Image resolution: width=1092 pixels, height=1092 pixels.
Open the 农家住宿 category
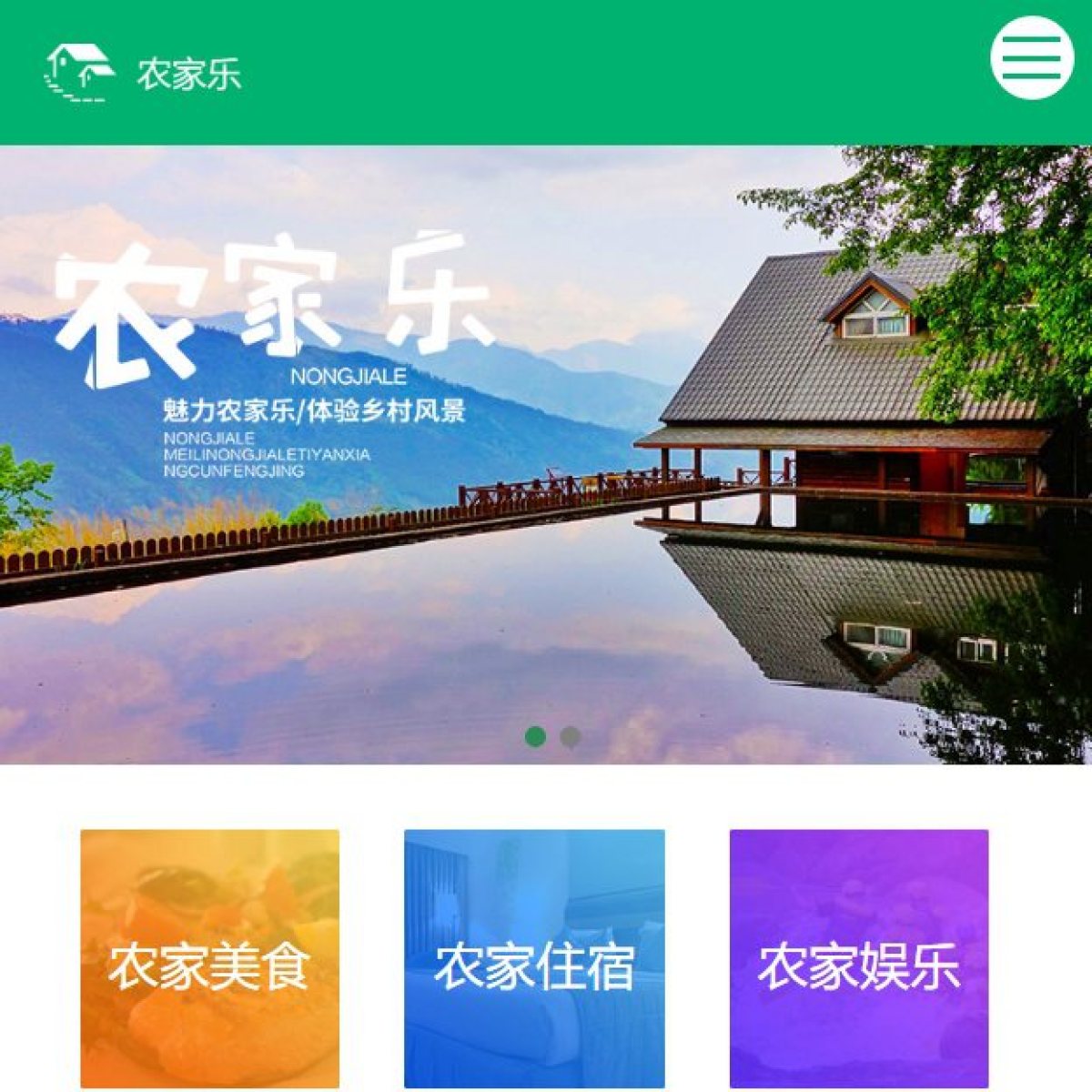[534, 958]
